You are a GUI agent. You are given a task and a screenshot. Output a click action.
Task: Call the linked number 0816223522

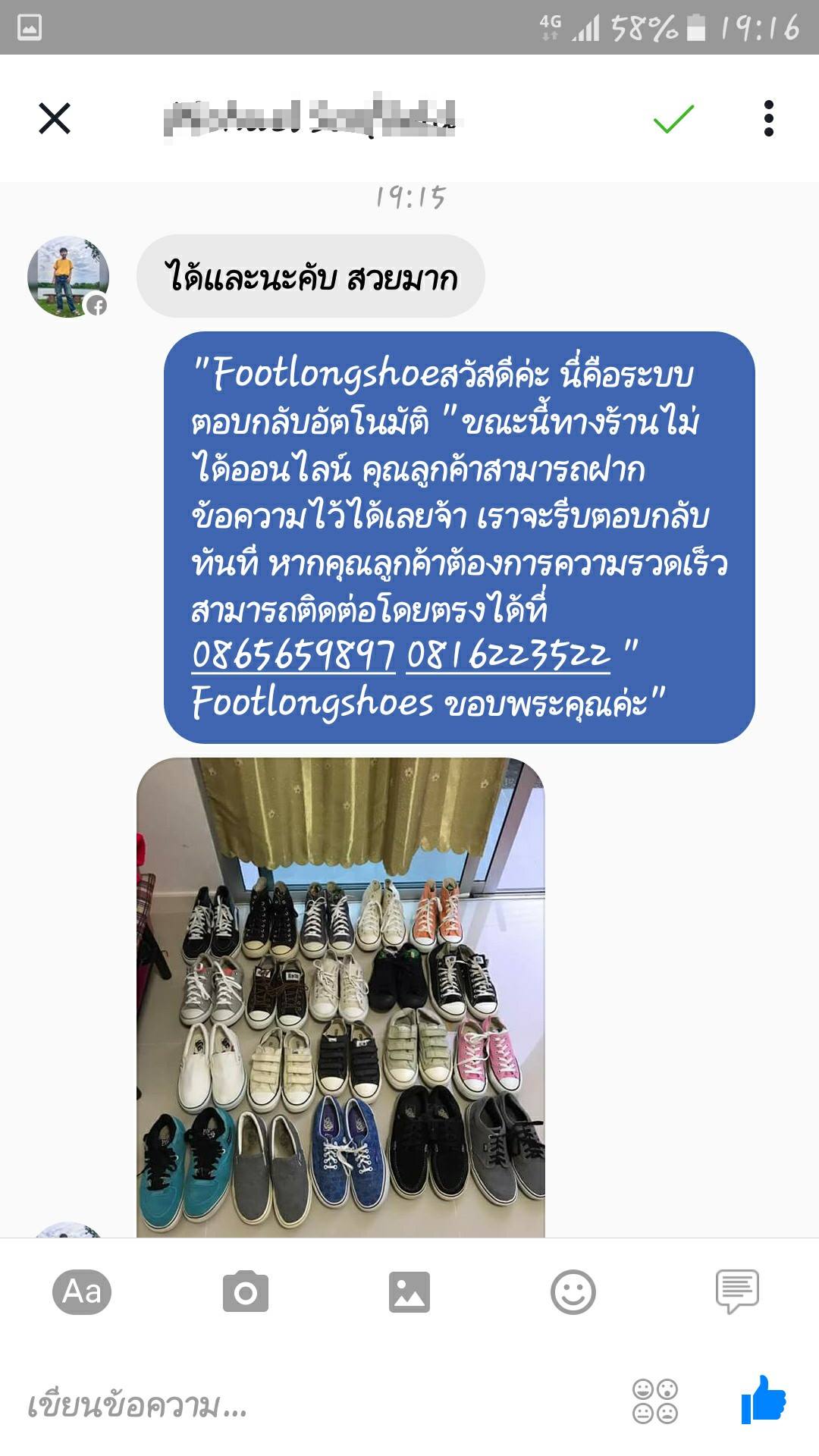point(508,655)
